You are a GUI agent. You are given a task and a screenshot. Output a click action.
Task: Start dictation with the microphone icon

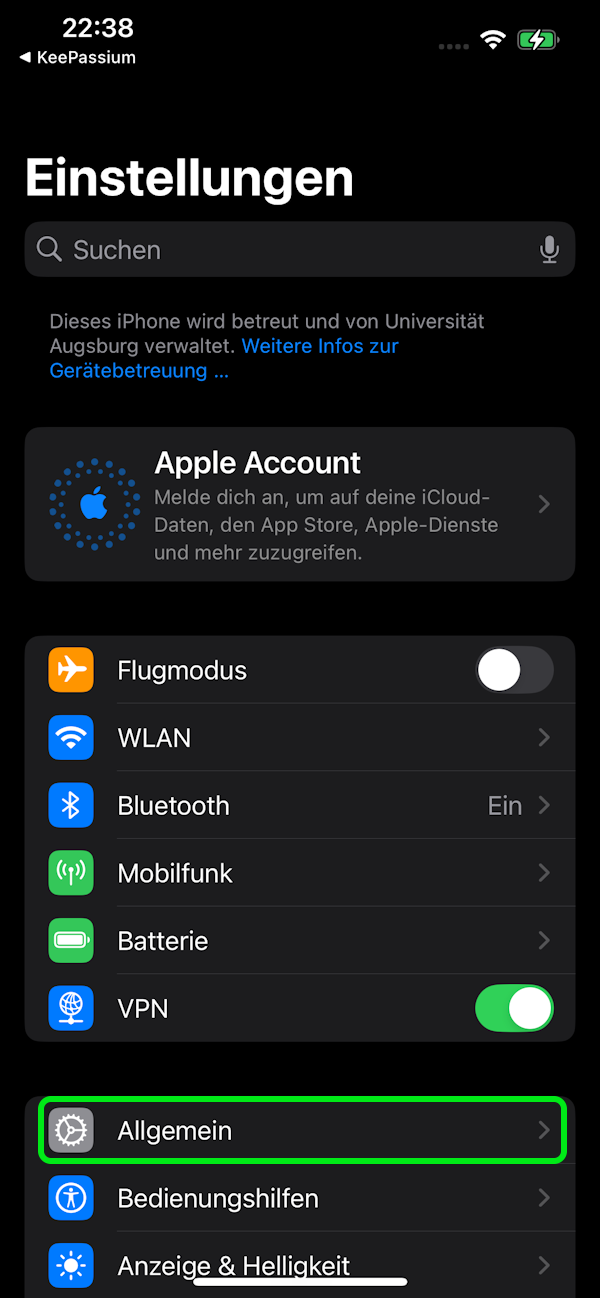coord(549,250)
